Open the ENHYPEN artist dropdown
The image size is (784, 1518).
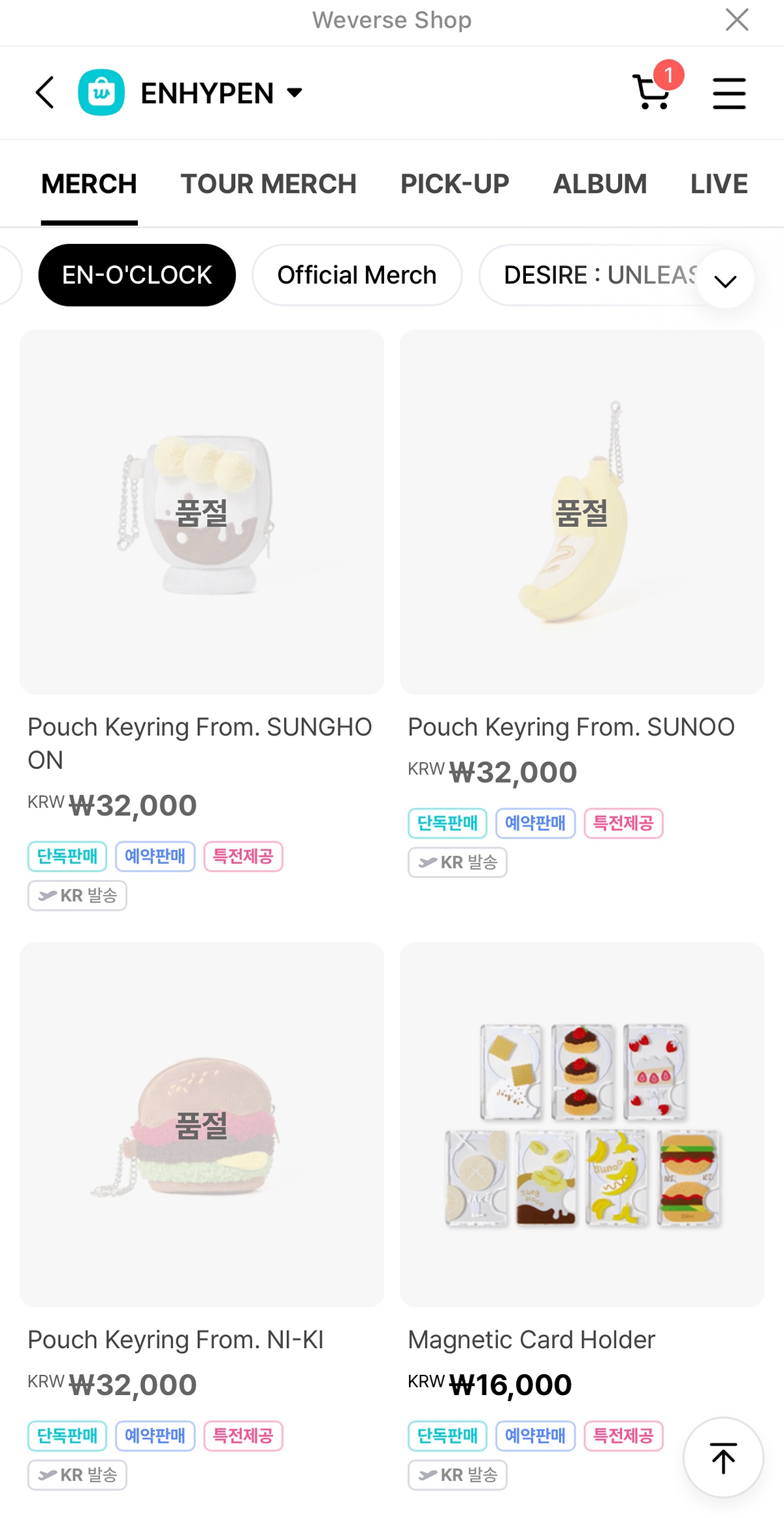pos(222,93)
